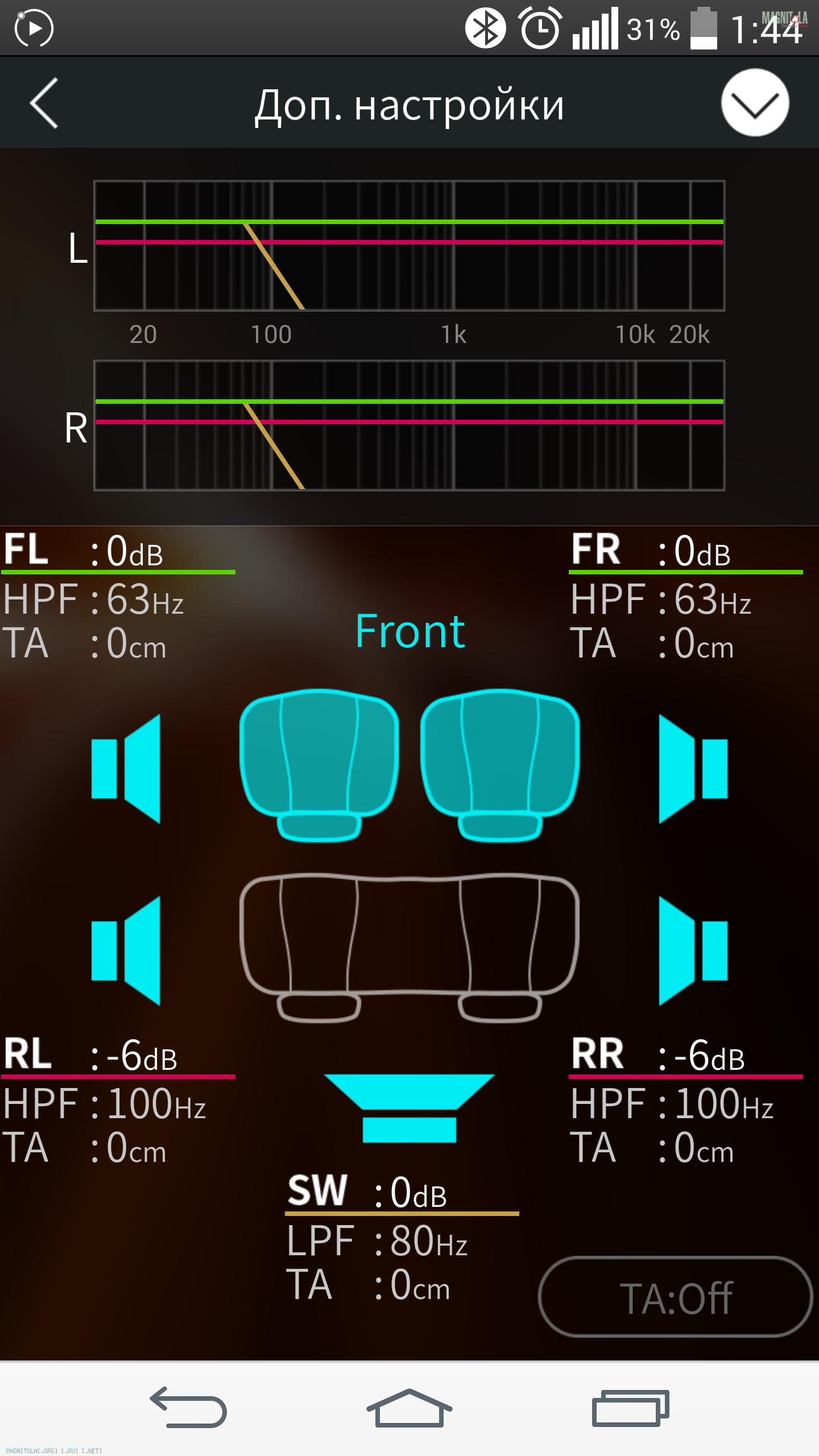The width and height of the screenshot is (819, 1456).
Task: Open the dropdown chevron in the header
Action: click(x=754, y=104)
